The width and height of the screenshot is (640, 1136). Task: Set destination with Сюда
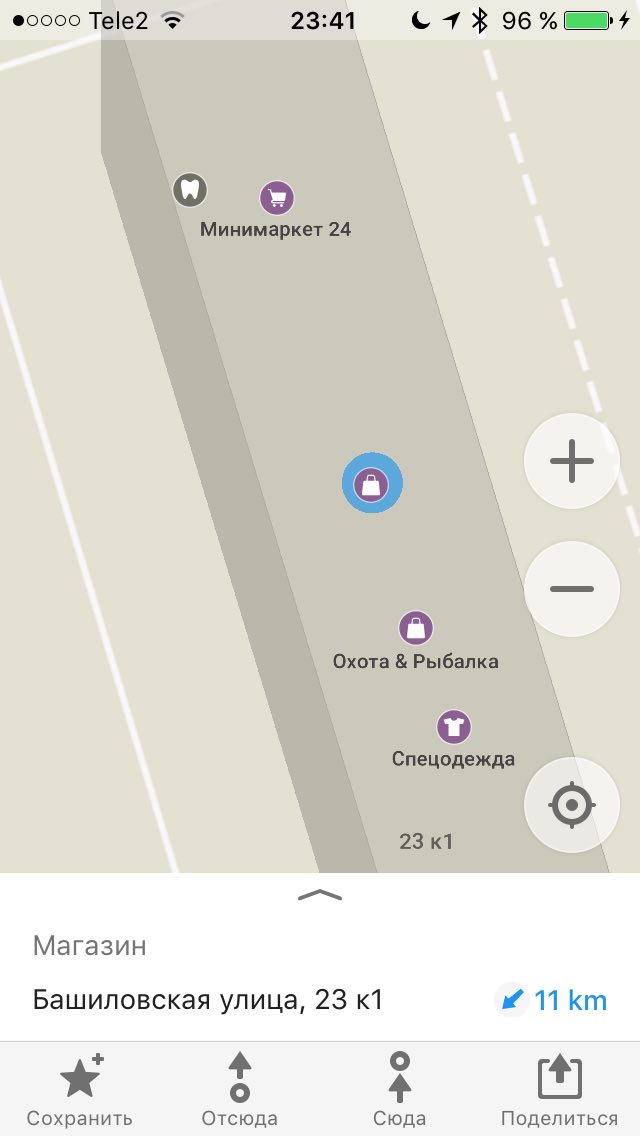[399, 1090]
